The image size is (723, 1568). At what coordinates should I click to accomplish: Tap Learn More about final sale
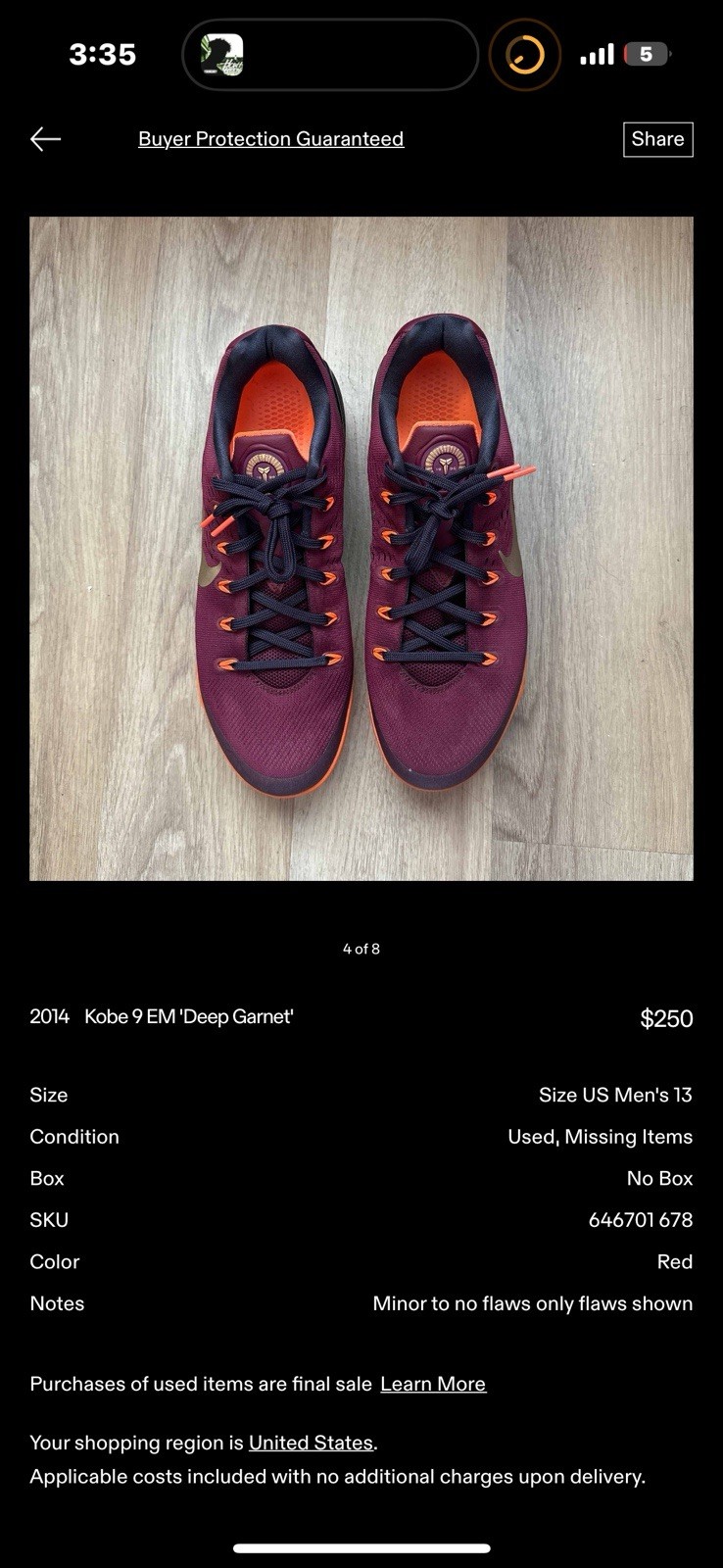(x=433, y=1384)
